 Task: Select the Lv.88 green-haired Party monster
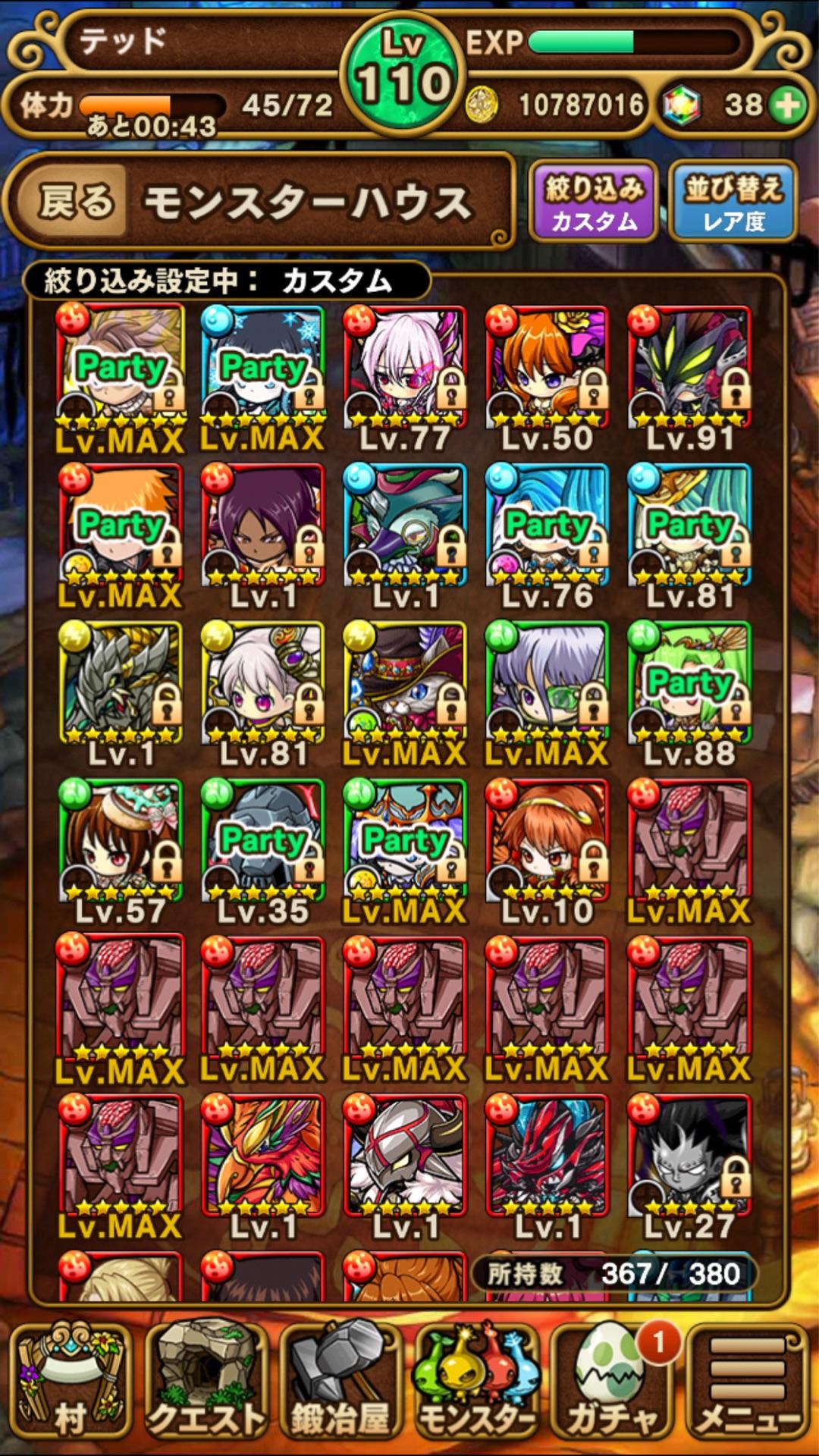pos(689,693)
